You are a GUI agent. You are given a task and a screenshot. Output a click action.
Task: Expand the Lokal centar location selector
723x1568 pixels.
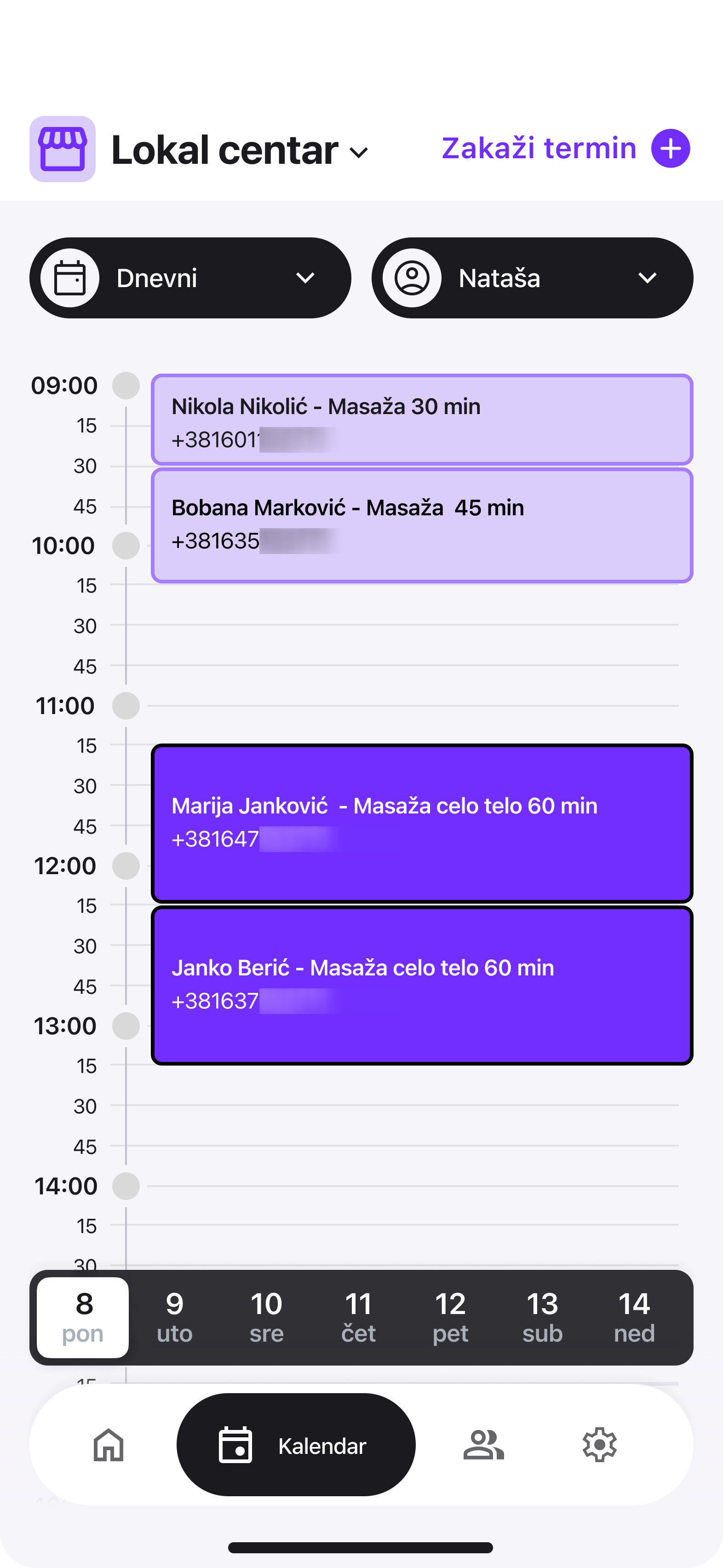pos(240,150)
